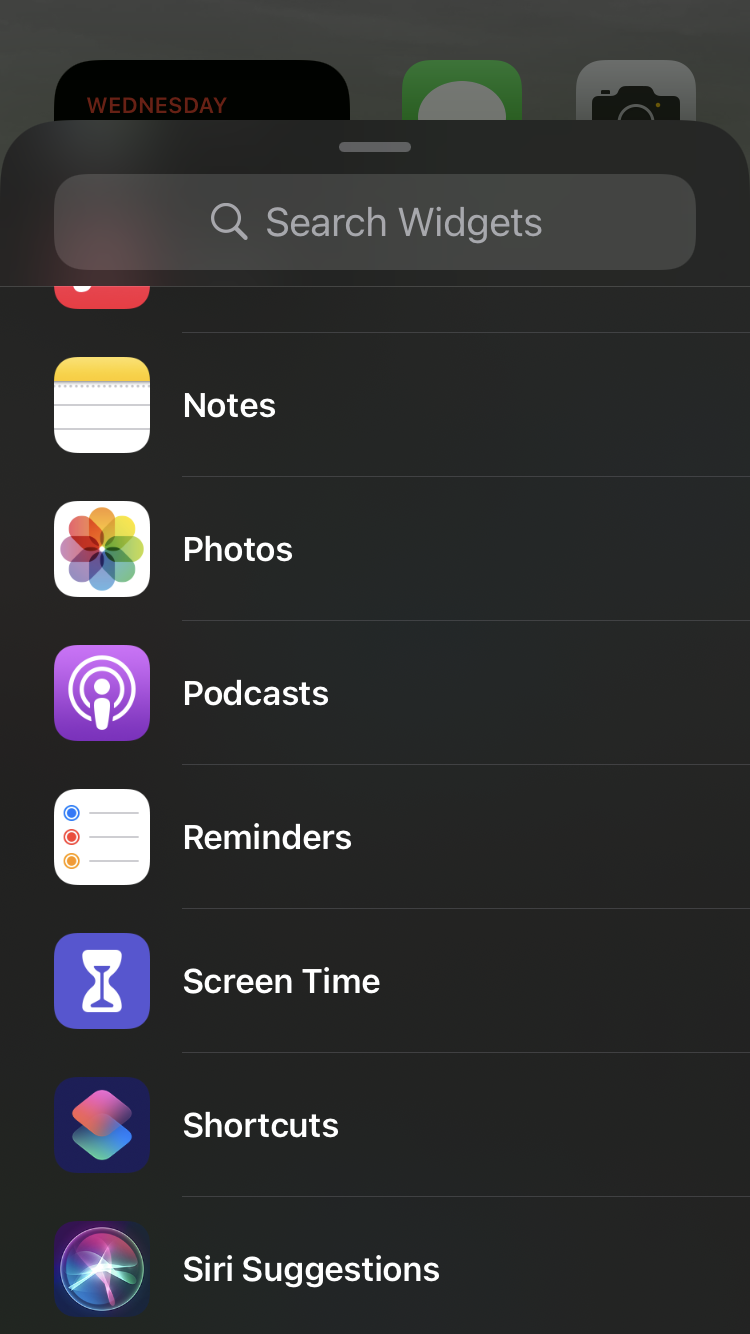Open the Notes widget options

375,405
